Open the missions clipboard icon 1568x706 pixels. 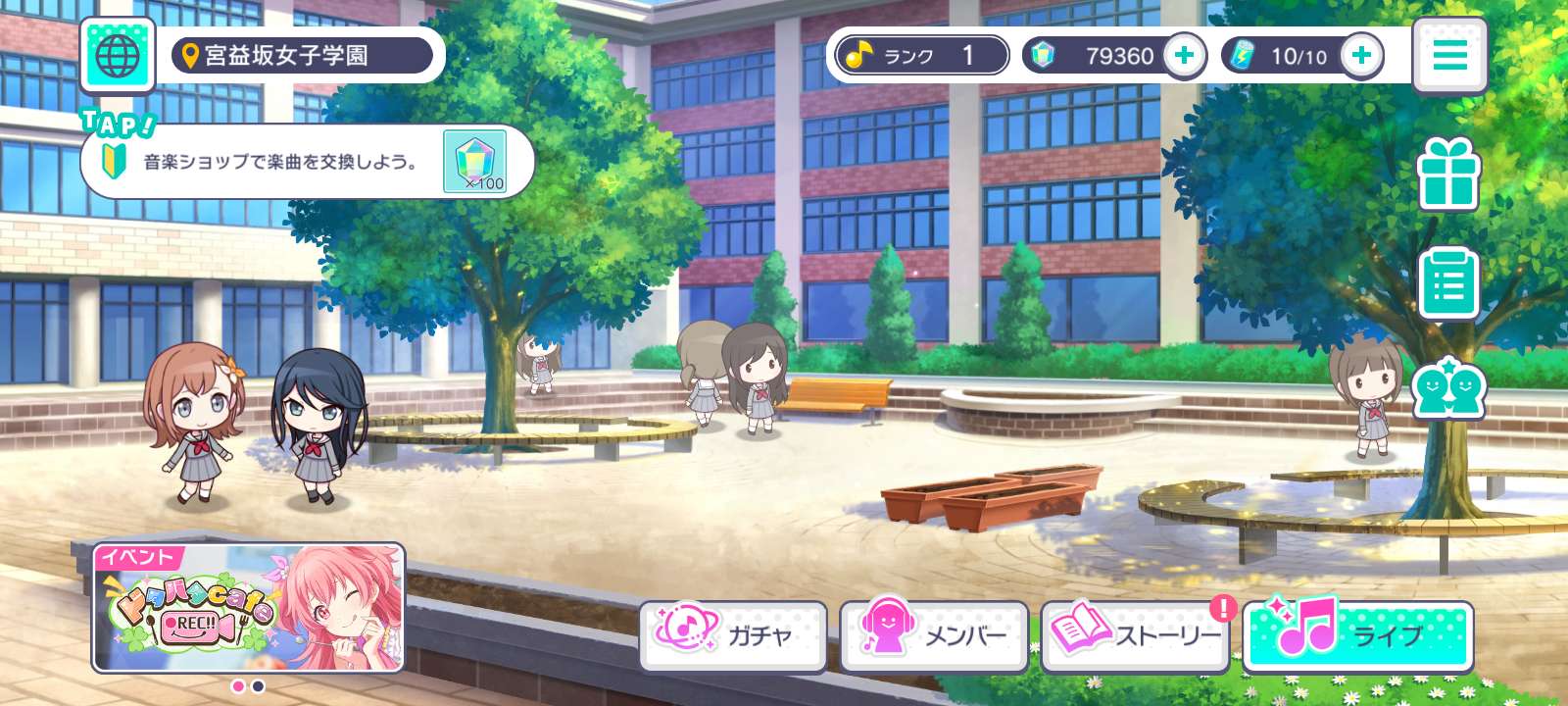[1448, 283]
